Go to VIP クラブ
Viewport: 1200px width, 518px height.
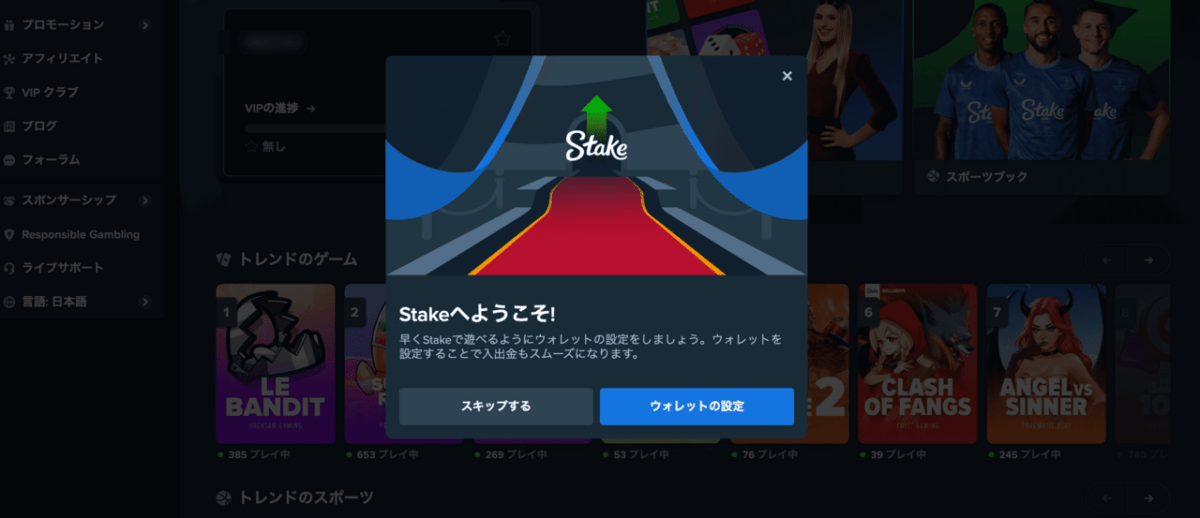[50, 92]
